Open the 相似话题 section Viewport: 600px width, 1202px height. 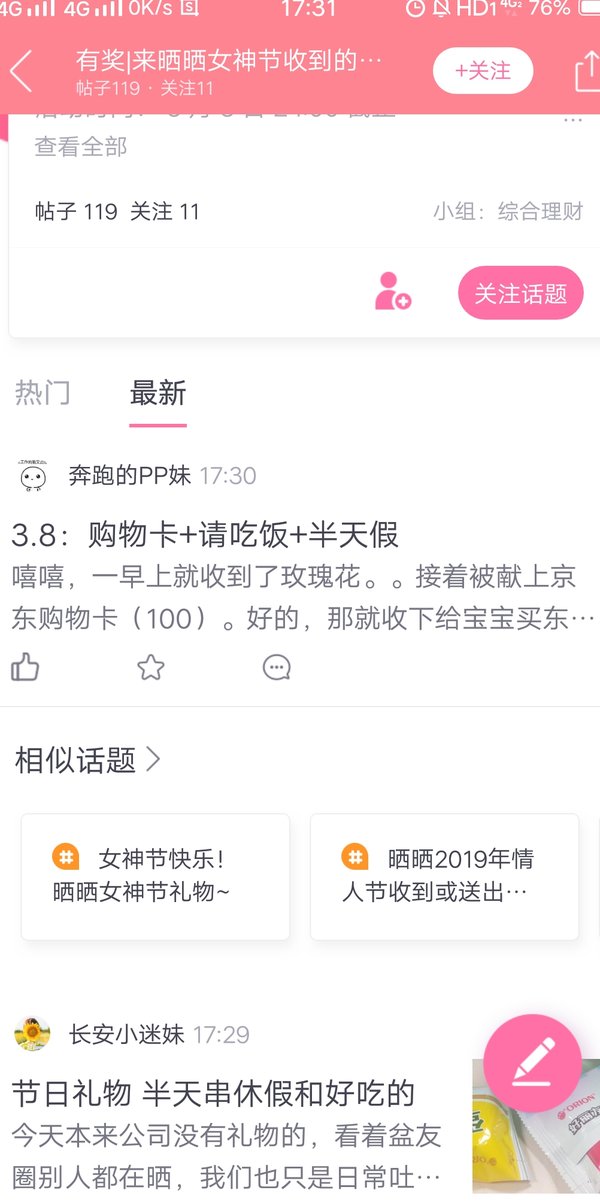tap(87, 760)
